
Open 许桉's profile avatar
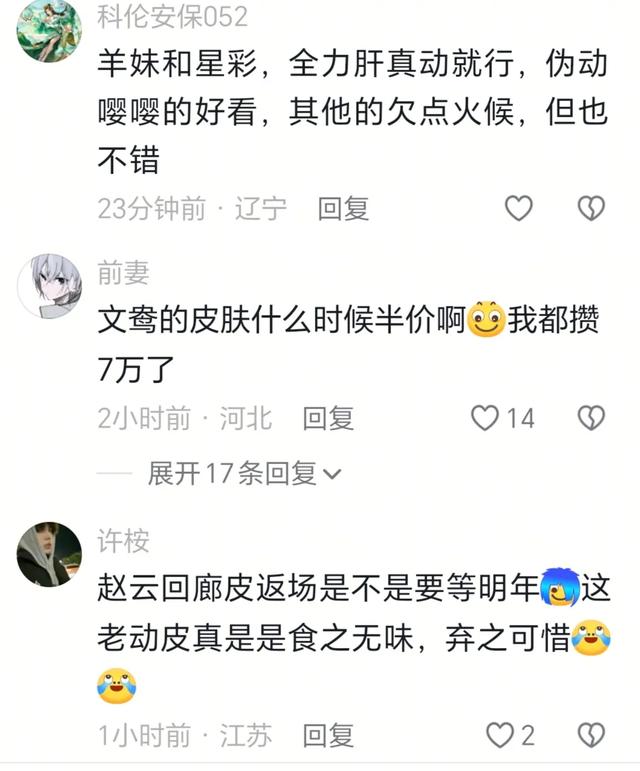point(49,554)
